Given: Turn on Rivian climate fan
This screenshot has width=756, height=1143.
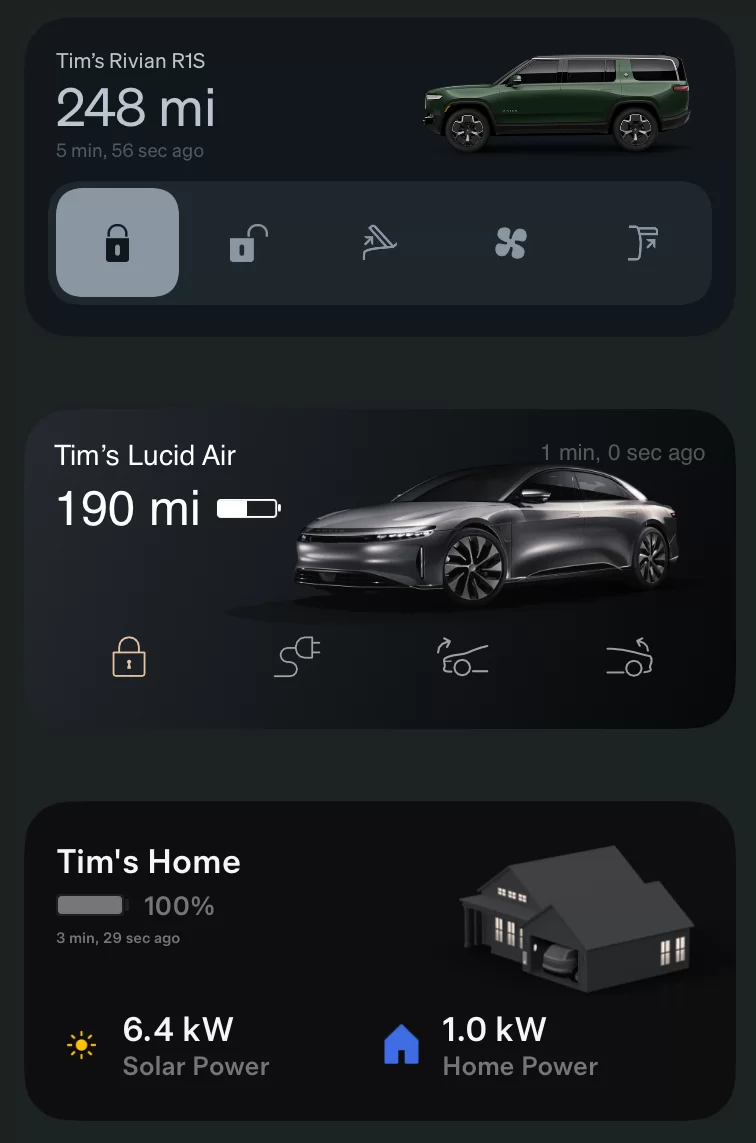Looking at the screenshot, I should pos(510,243).
